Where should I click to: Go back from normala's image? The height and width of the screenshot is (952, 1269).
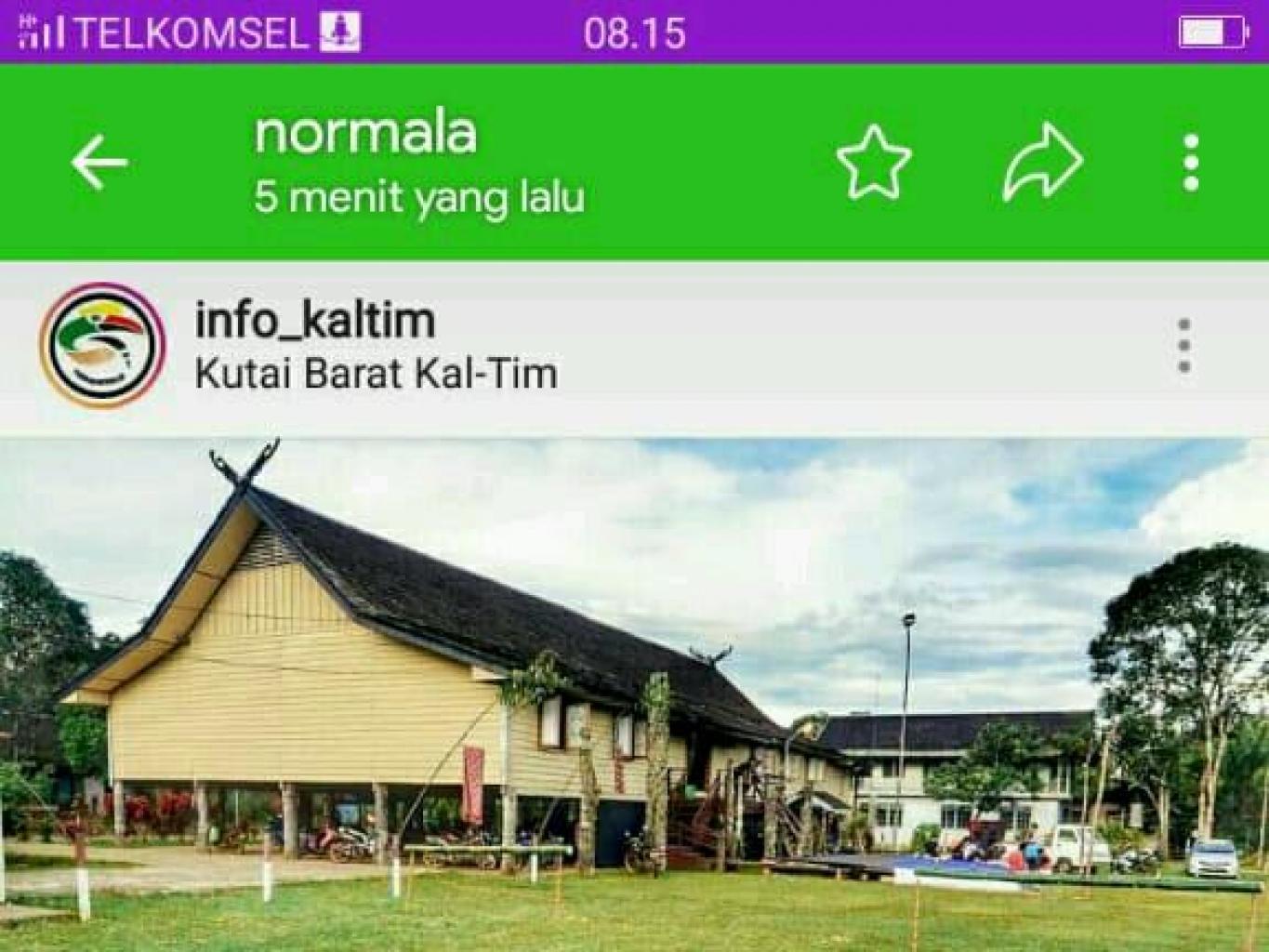tap(99, 163)
